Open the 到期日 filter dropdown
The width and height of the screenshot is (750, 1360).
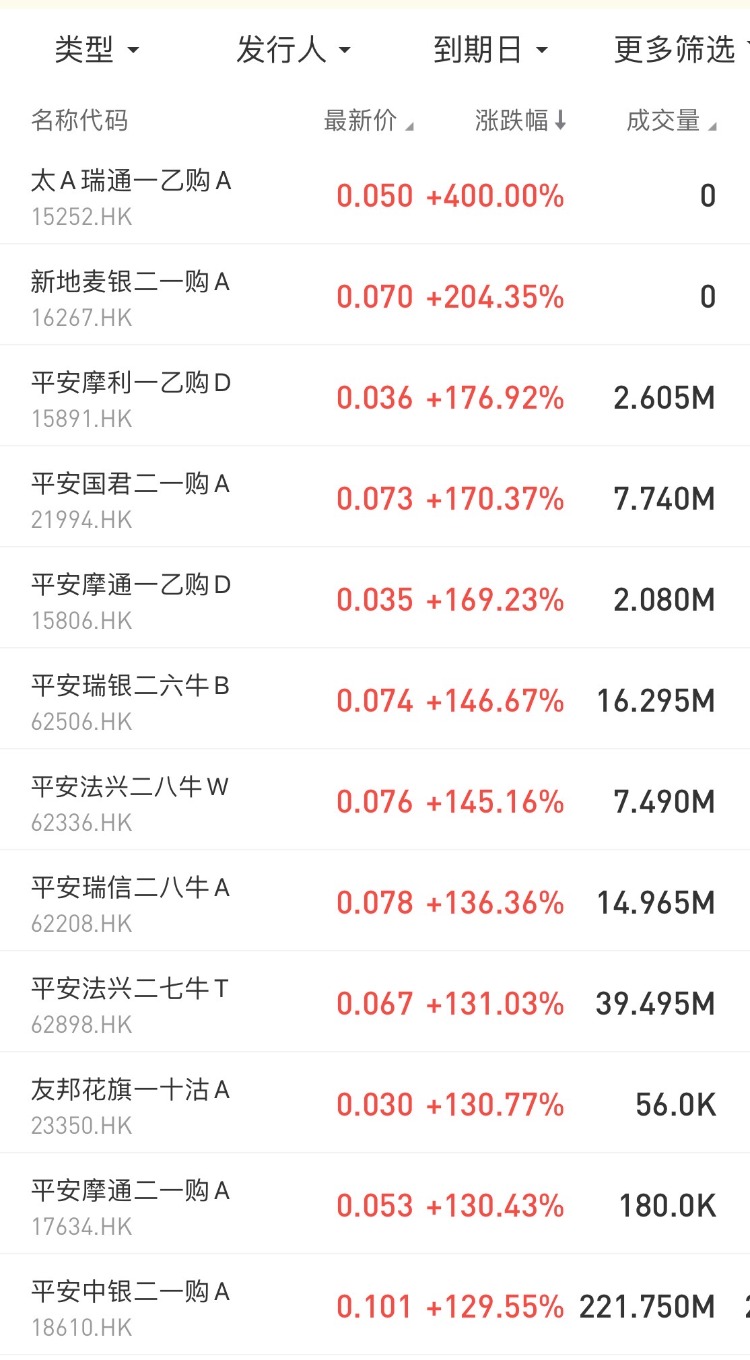pyautogui.click(x=490, y=50)
